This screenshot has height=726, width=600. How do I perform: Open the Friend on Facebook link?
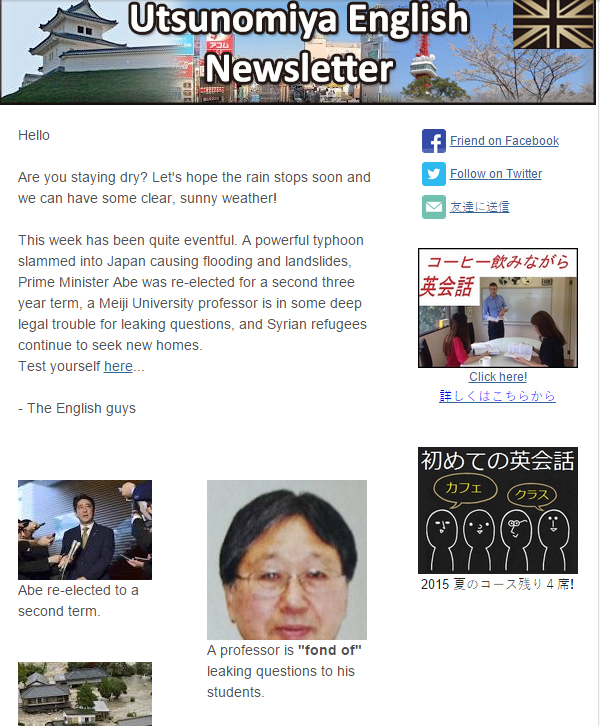pos(504,141)
